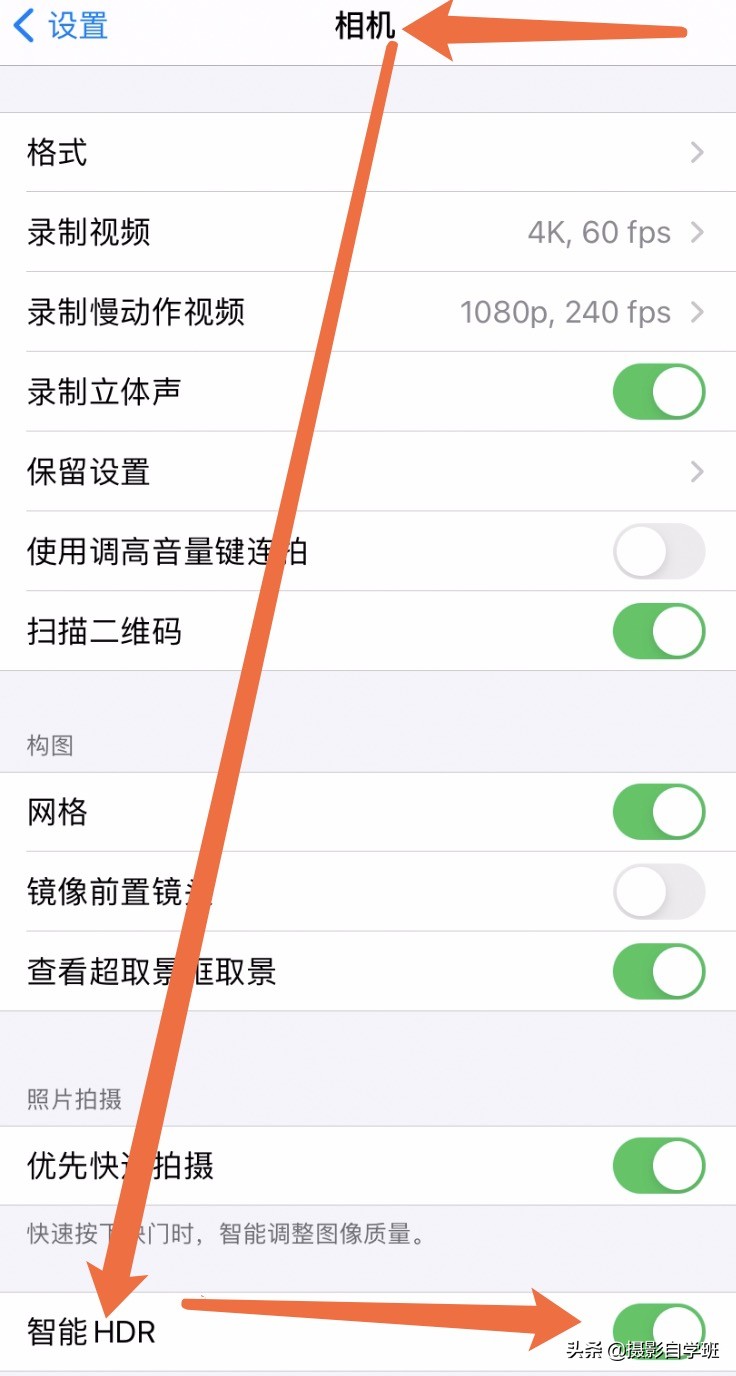Turn on 使用调高音量键连拍 switch

658,552
